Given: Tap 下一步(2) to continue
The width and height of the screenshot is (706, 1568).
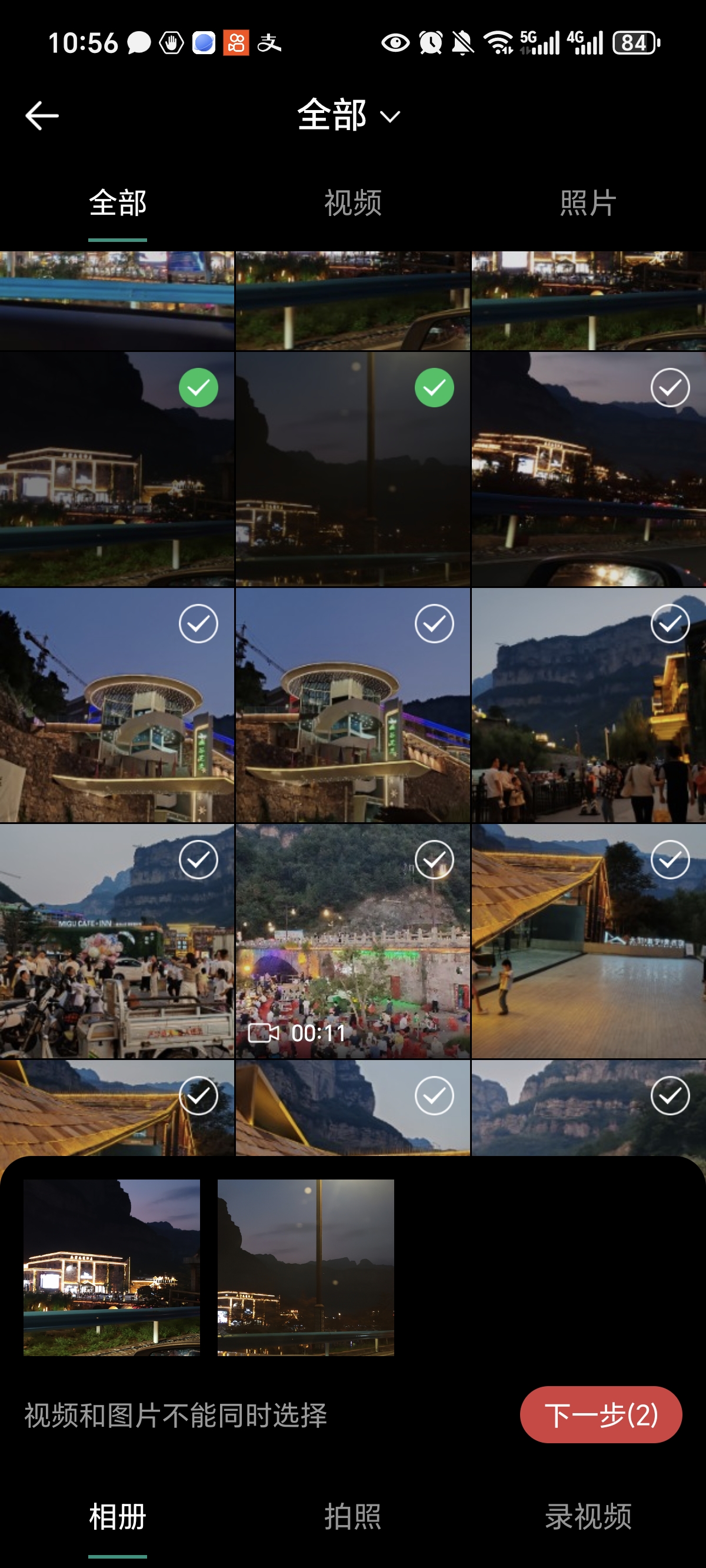Looking at the screenshot, I should [600, 1414].
